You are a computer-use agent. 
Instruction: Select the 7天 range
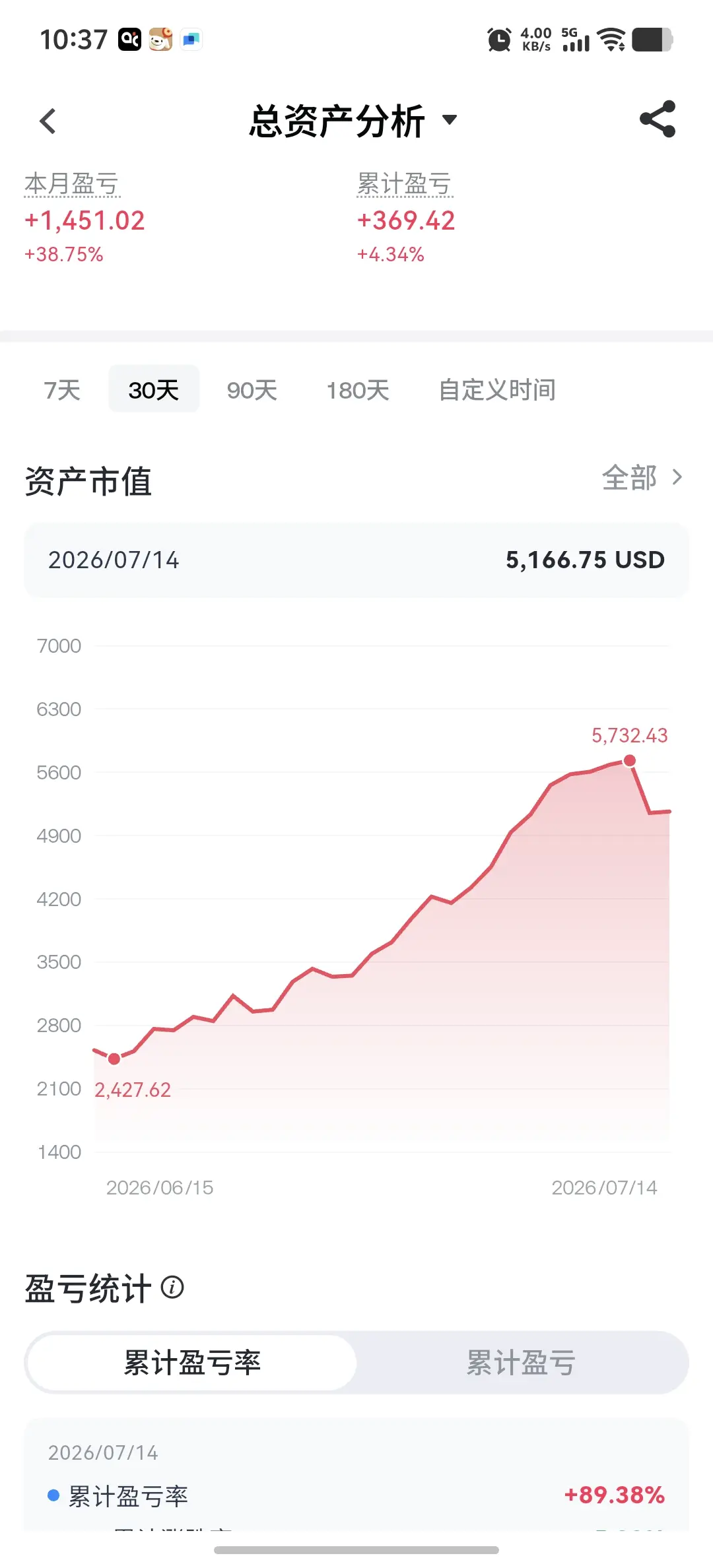pos(62,390)
